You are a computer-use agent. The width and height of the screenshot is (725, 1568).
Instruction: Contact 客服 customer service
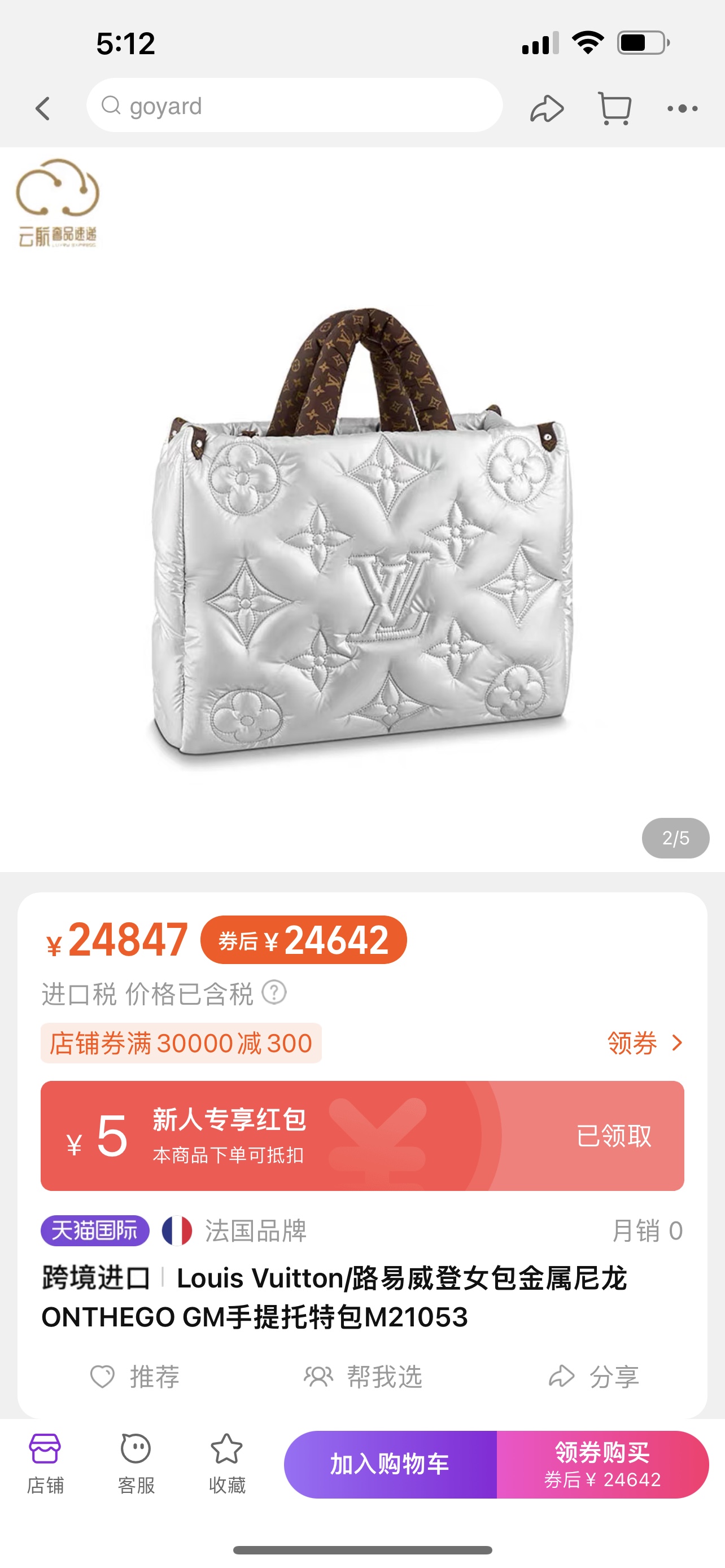coord(136,1464)
